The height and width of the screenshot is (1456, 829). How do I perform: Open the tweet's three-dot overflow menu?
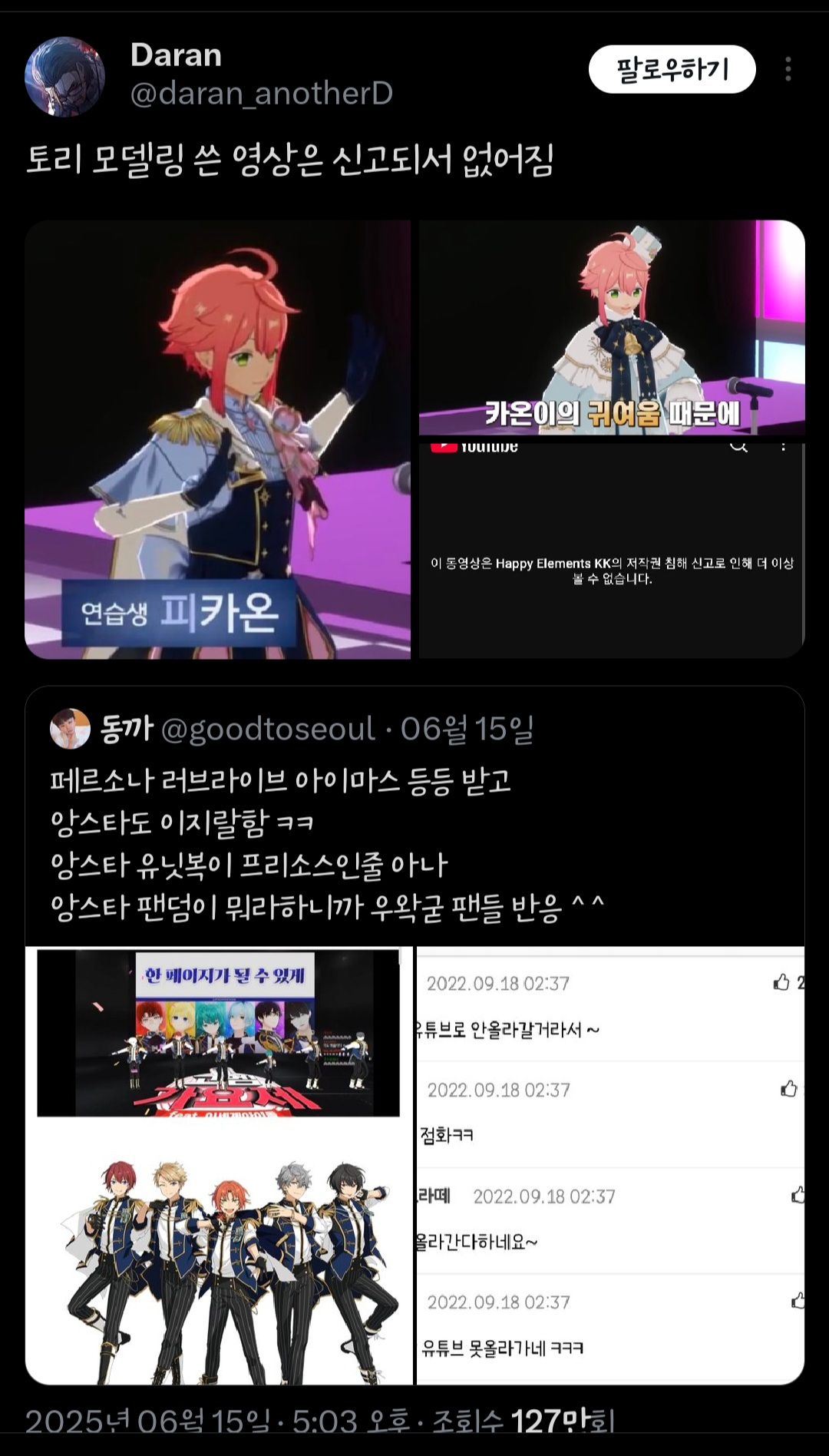click(x=788, y=69)
